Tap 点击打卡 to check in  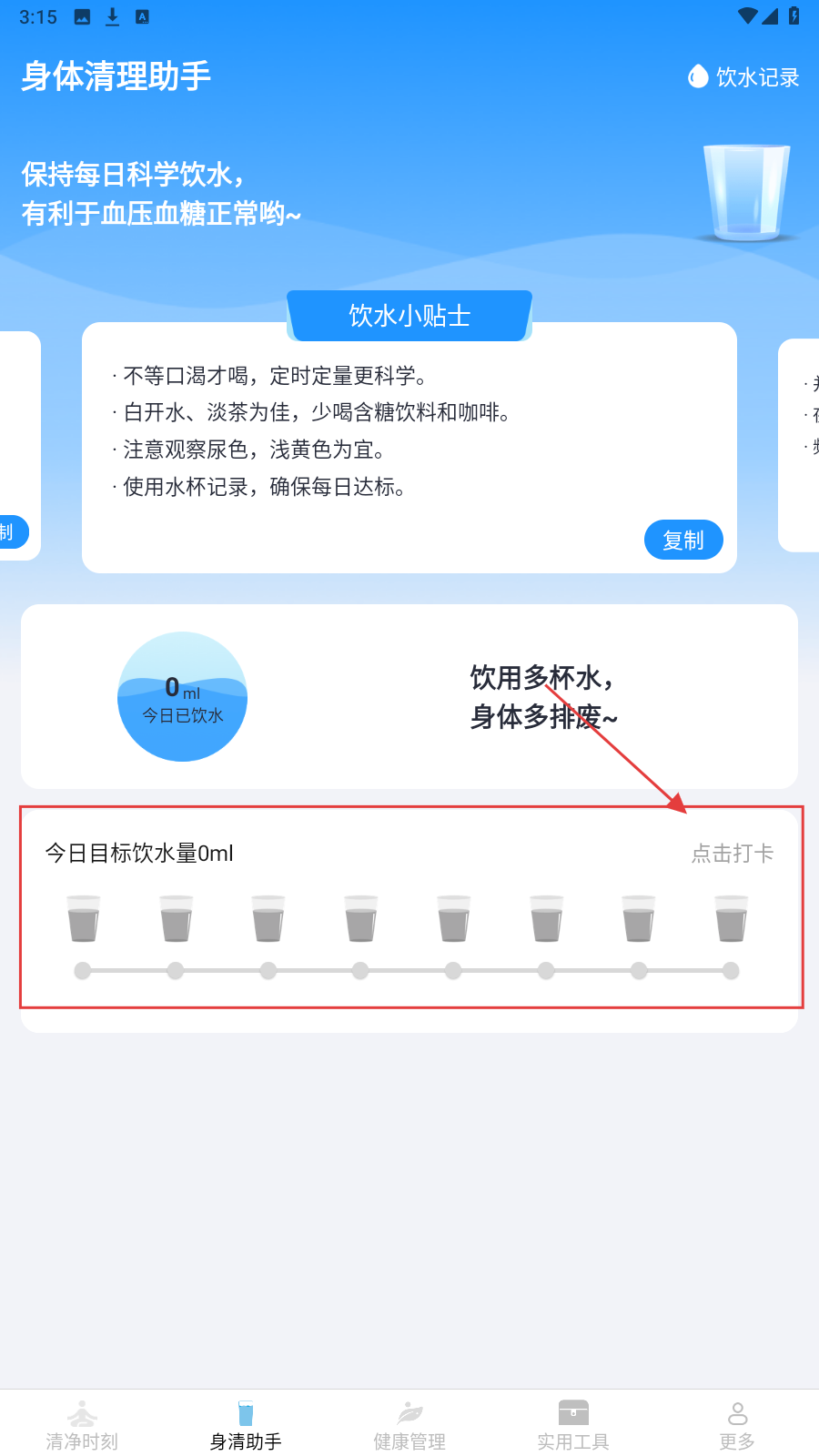732,854
